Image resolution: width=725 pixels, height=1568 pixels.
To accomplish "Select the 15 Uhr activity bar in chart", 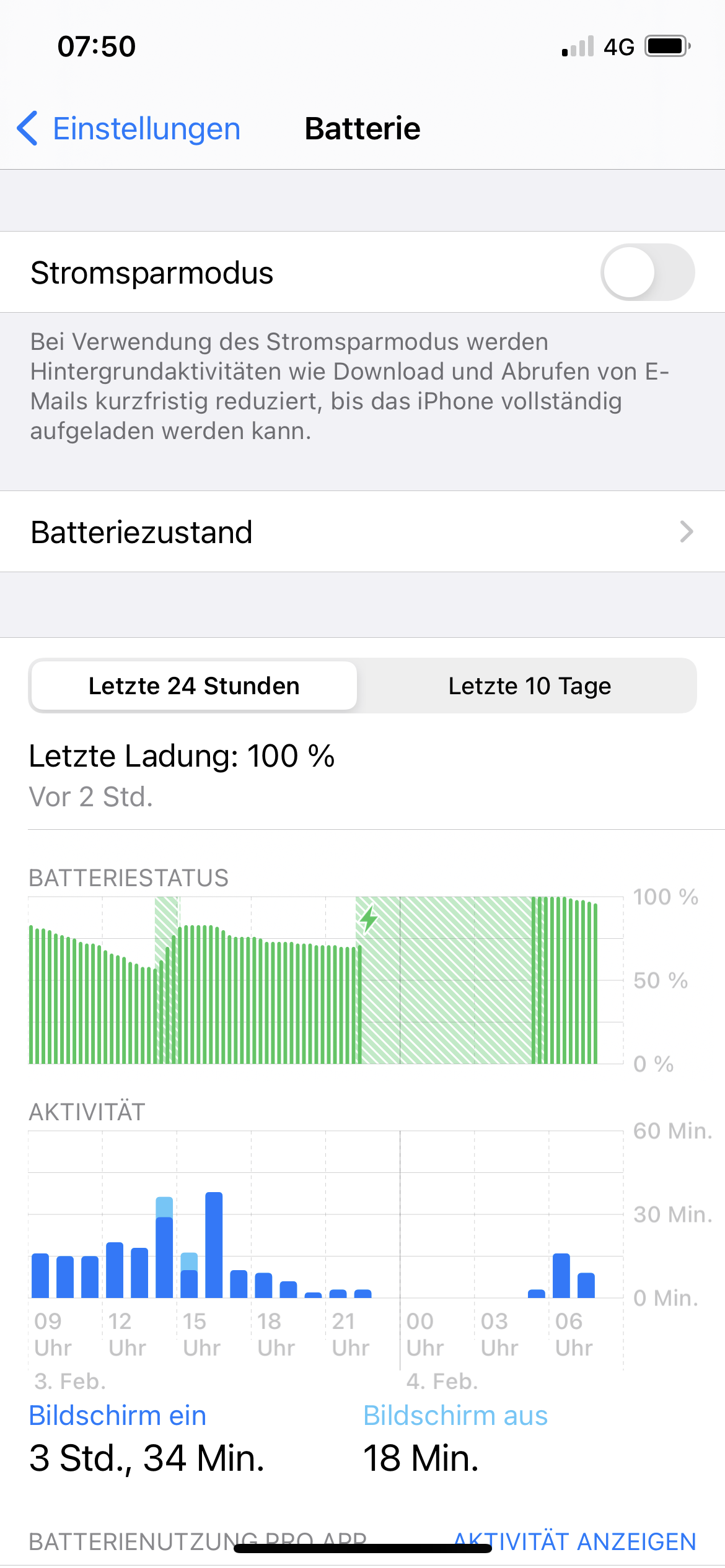I will tap(189, 1276).
